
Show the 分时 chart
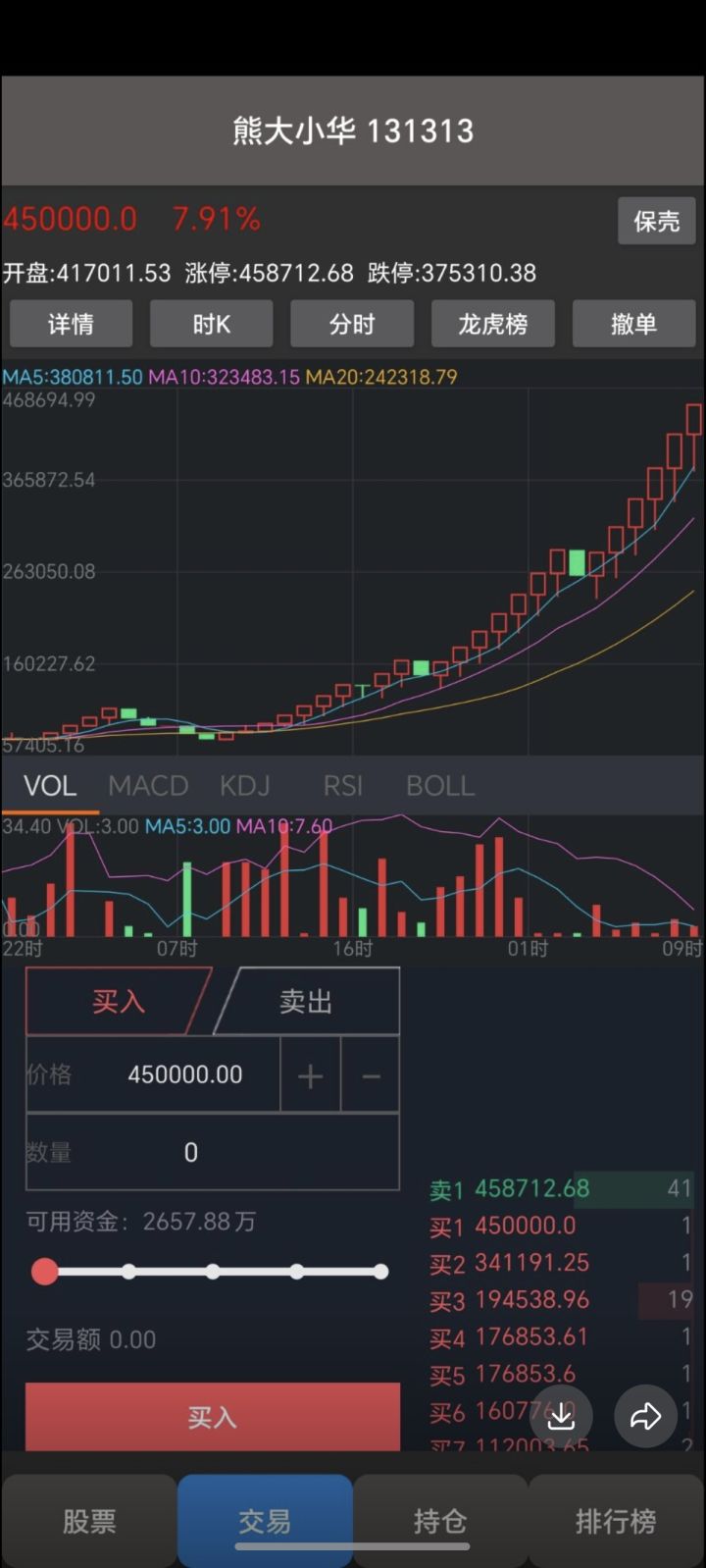click(352, 324)
